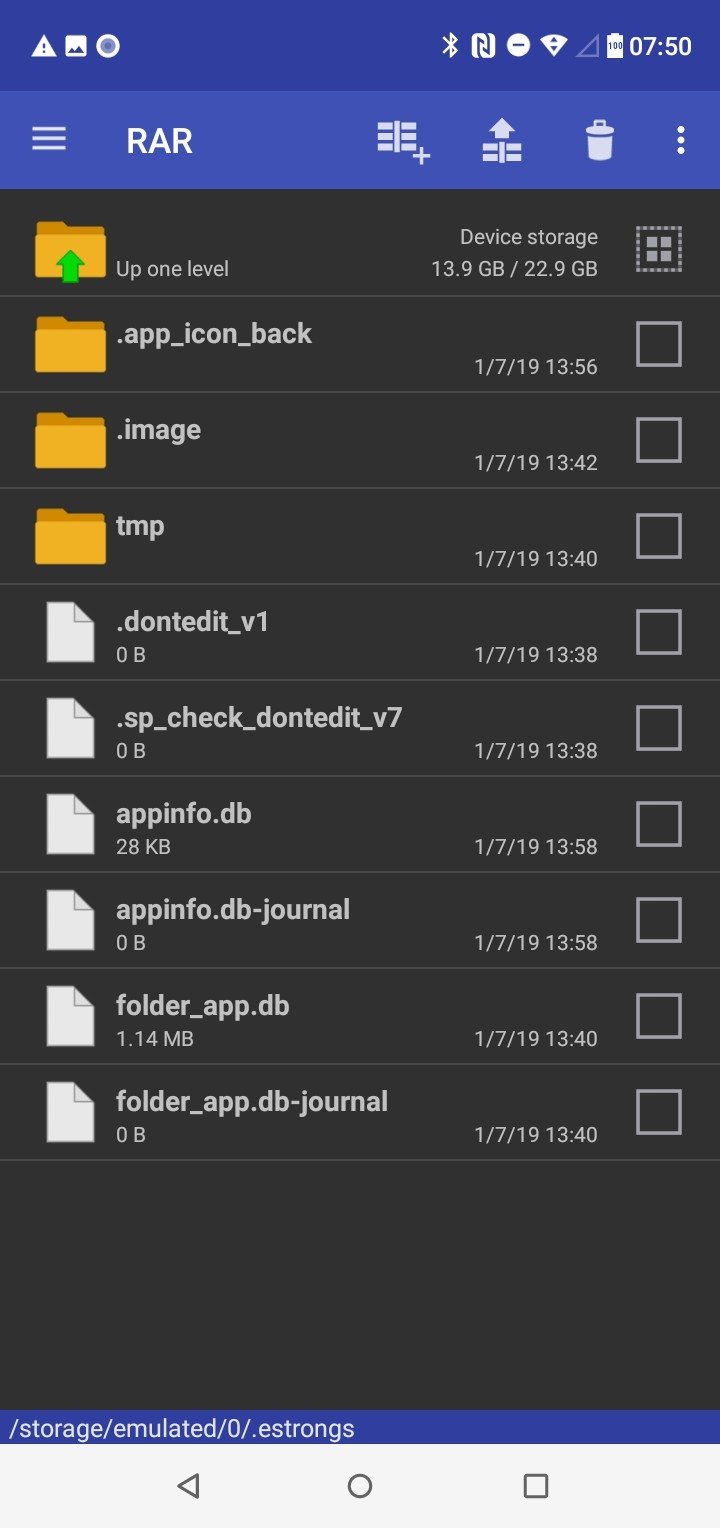Tap the select all icon
The height and width of the screenshot is (1528, 720).
pos(659,249)
